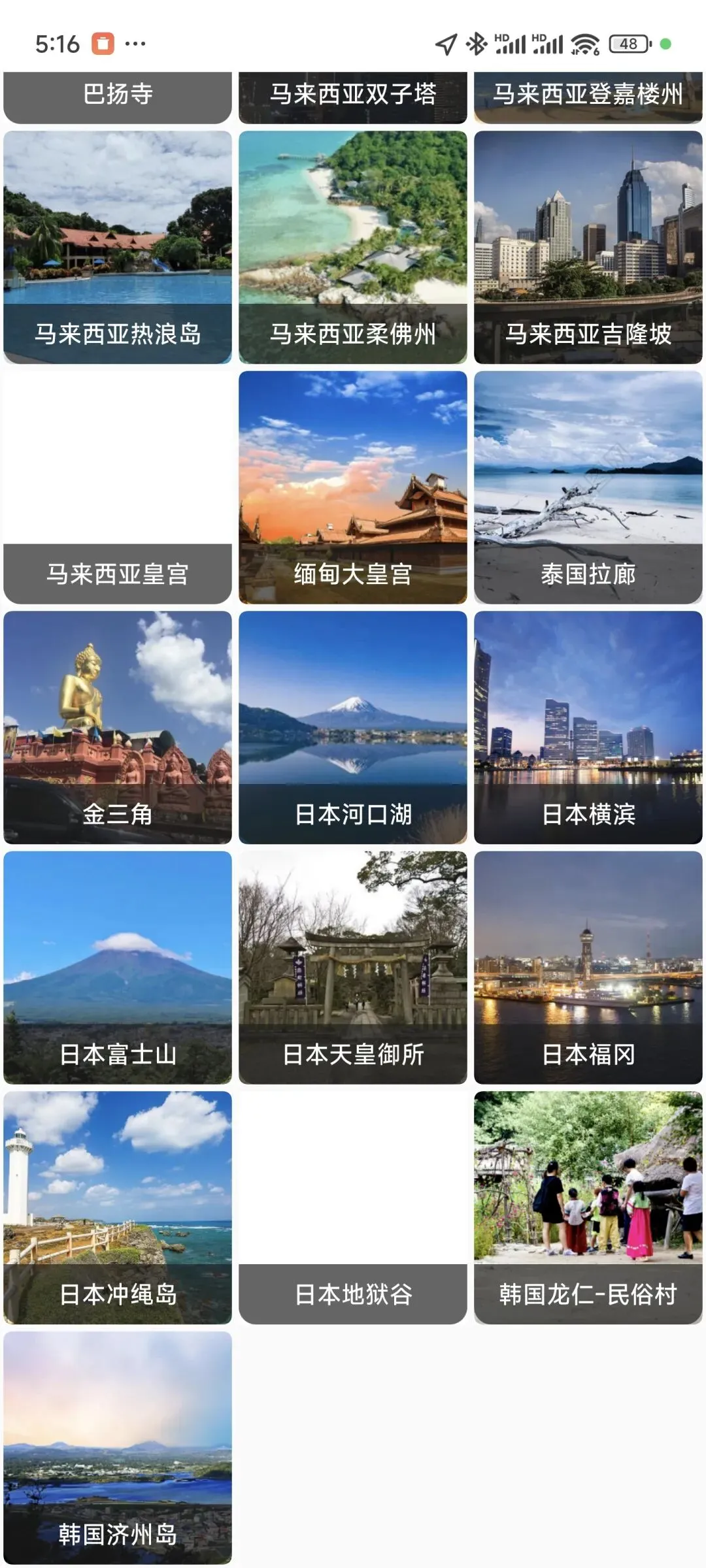The image size is (706, 1568).
Task: Select the 马来西亚双子塔 tile
Action: coord(353,97)
